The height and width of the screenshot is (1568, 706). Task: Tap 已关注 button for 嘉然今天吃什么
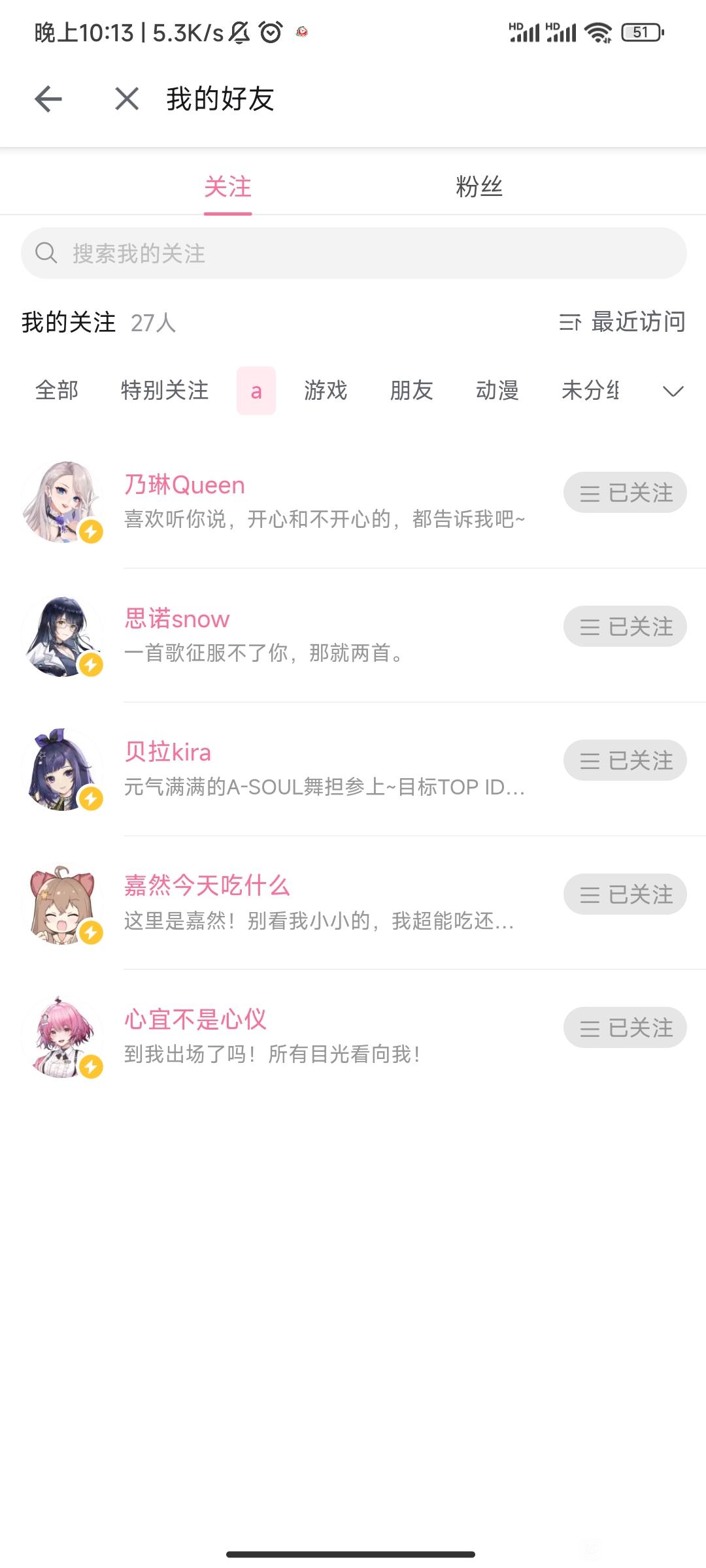coord(625,894)
